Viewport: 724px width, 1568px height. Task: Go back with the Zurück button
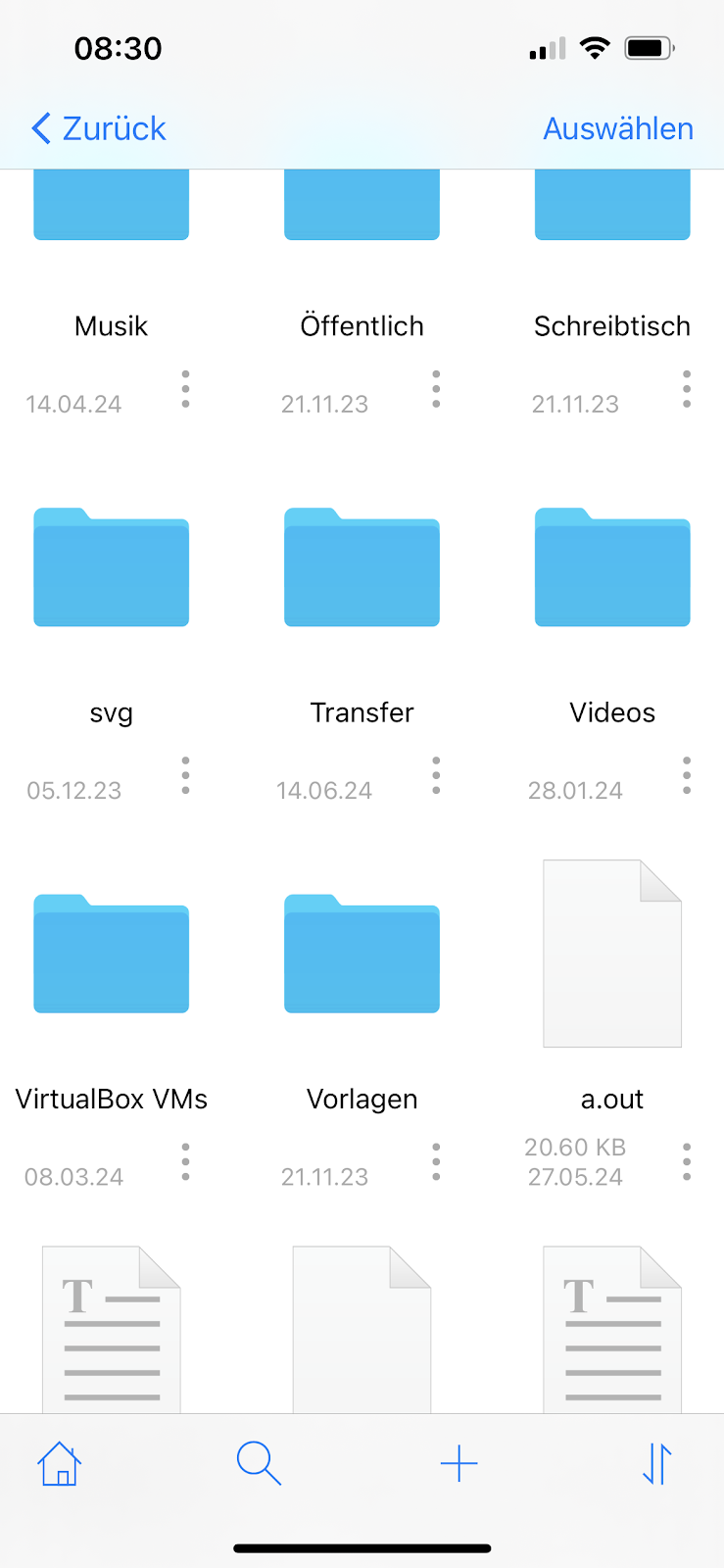pyautogui.click(x=99, y=128)
